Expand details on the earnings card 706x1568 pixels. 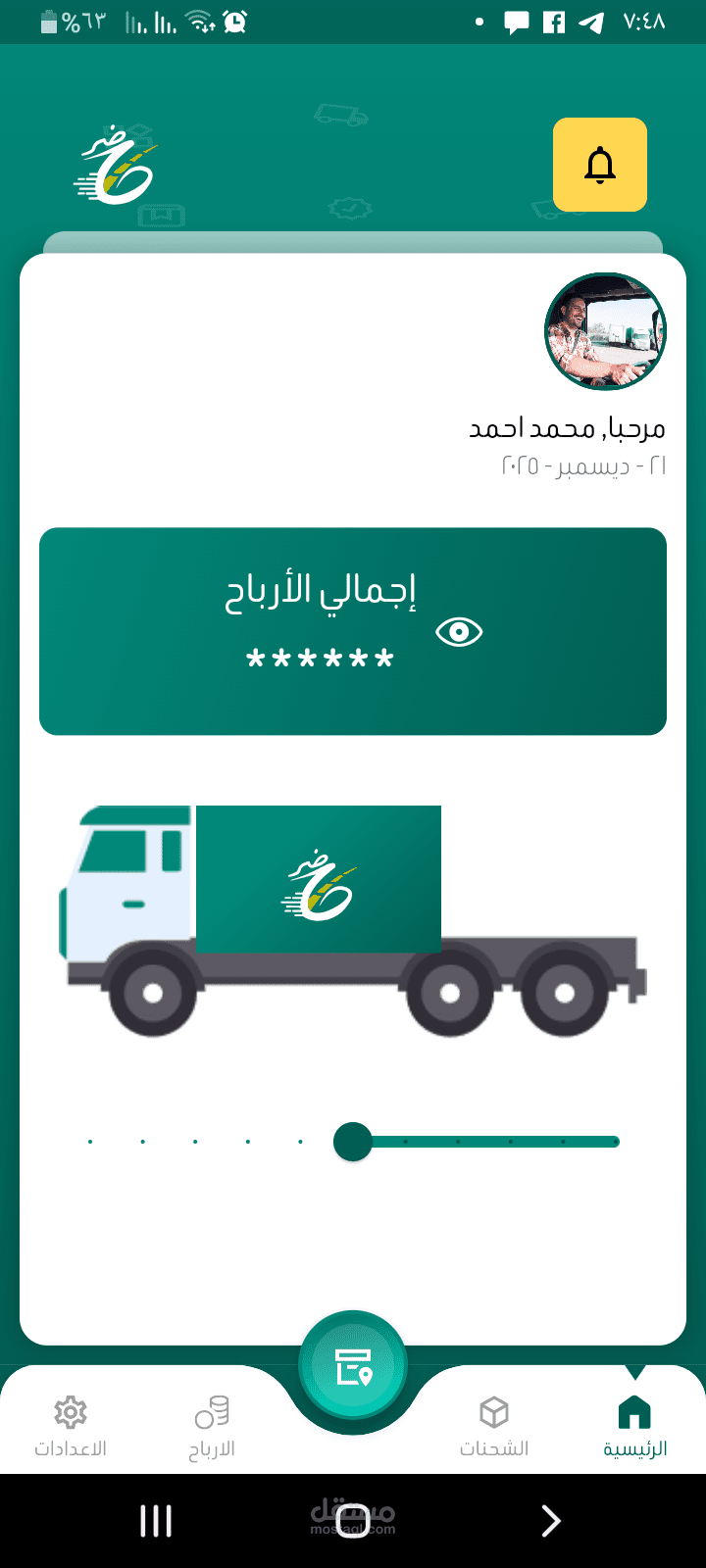[353, 632]
